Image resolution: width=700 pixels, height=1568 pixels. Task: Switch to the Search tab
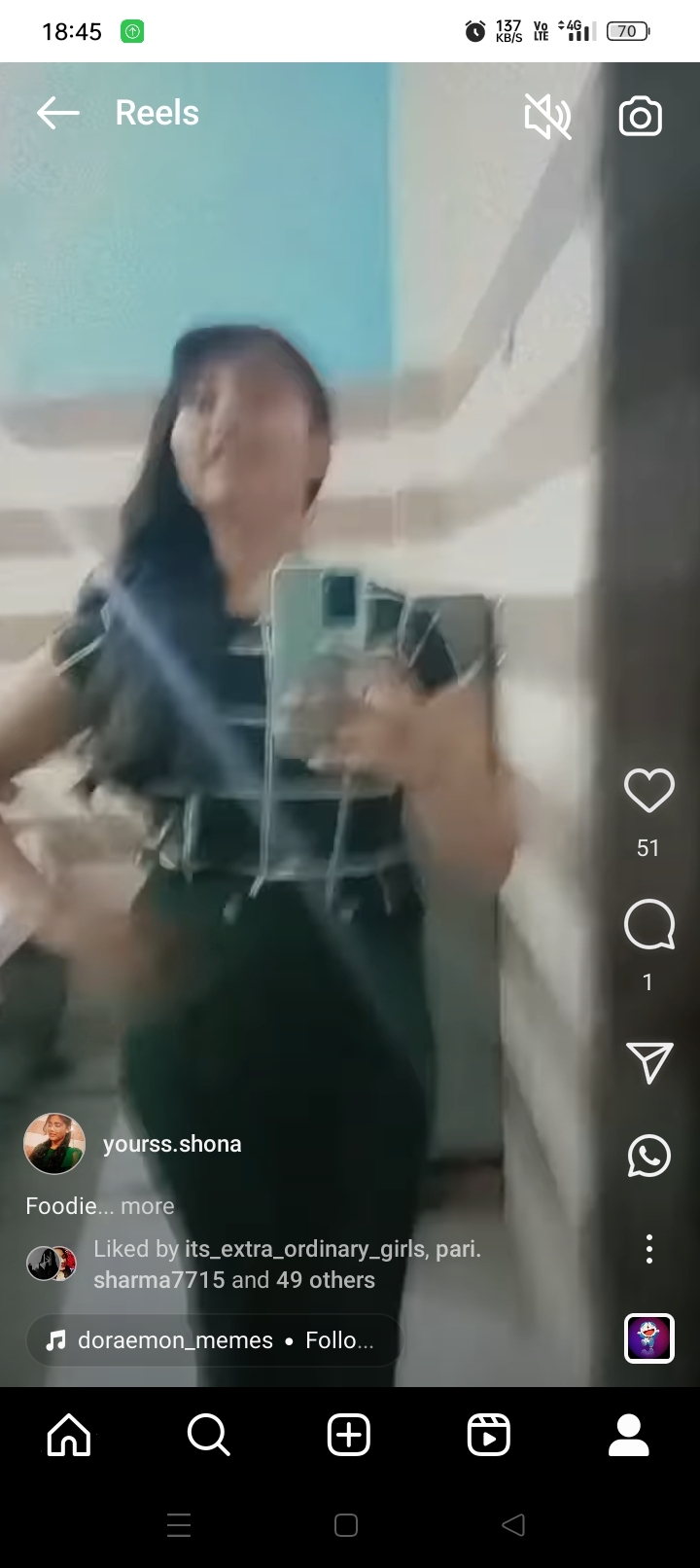208,1435
